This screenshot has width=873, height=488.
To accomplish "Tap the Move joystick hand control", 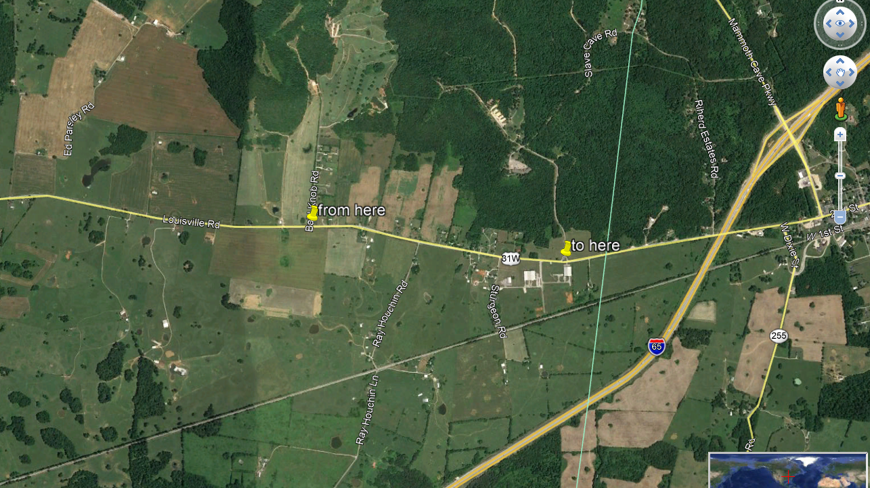I will pos(839,72).
